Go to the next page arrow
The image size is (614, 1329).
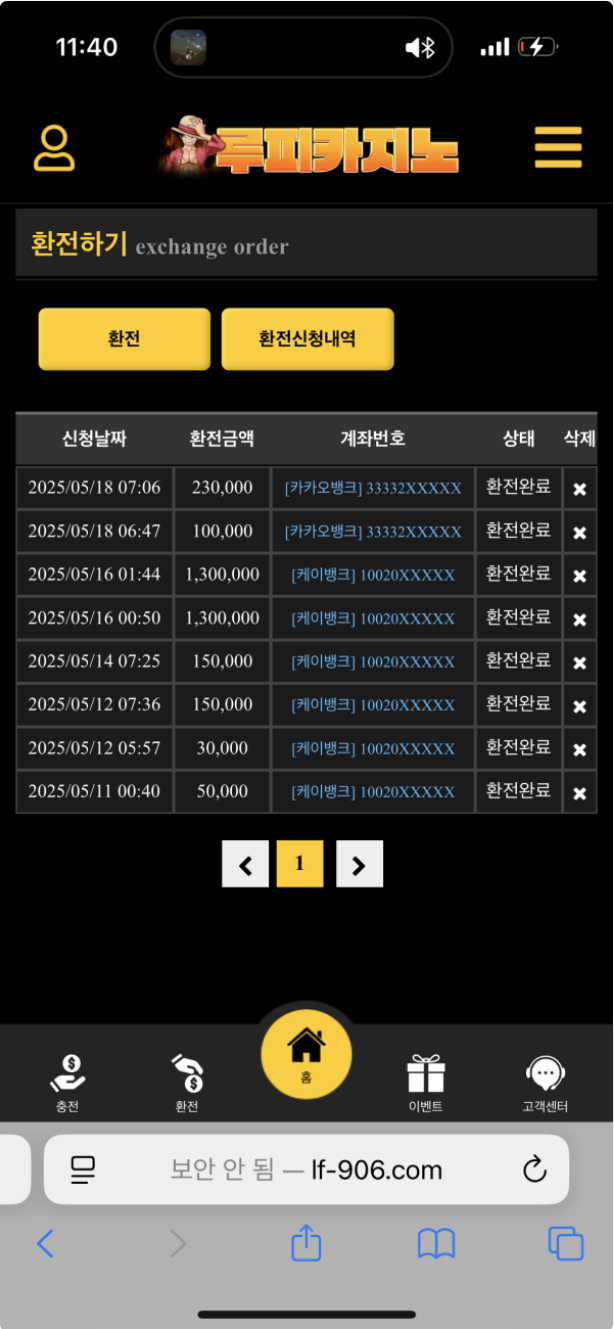(359, 864)
